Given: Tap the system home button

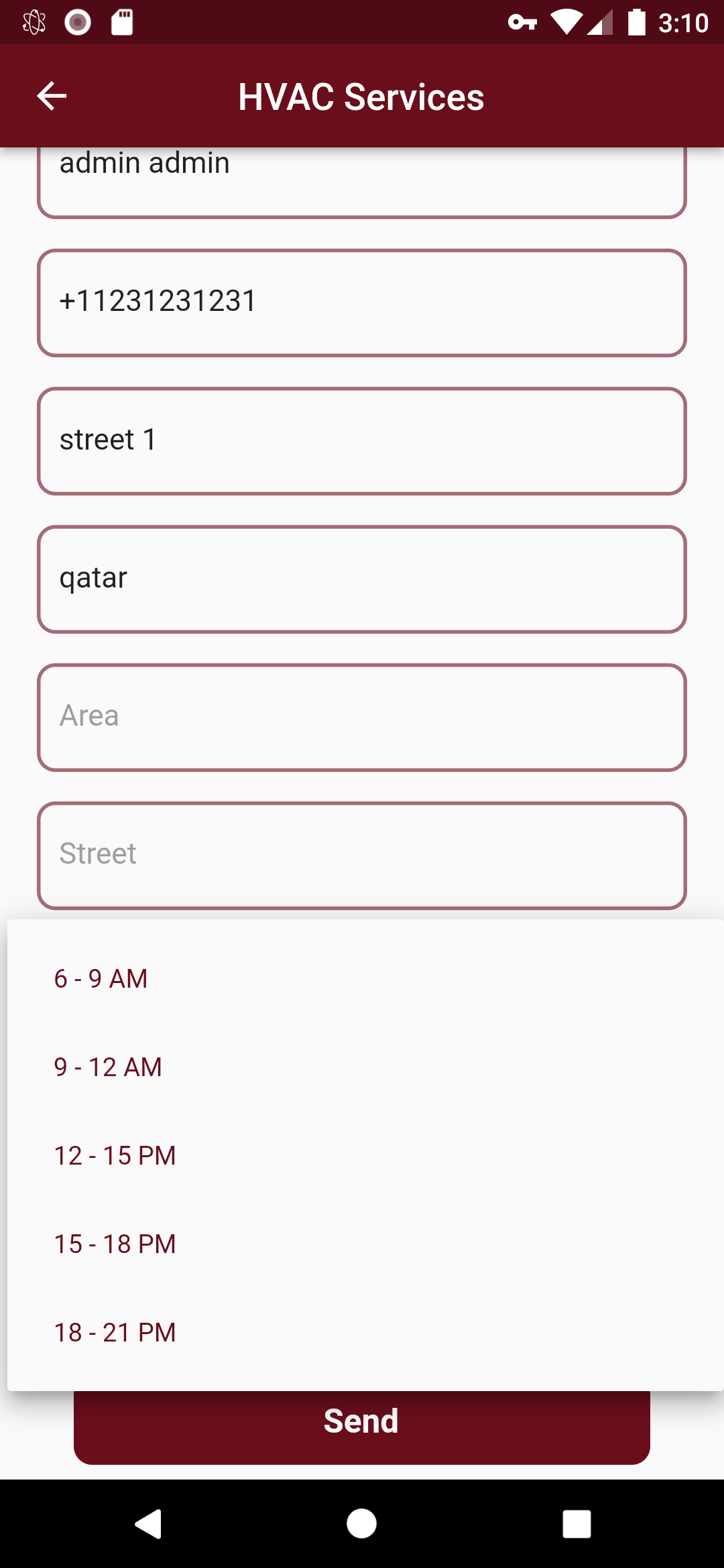Looking at the screenshot, I should click(362, 1524).
